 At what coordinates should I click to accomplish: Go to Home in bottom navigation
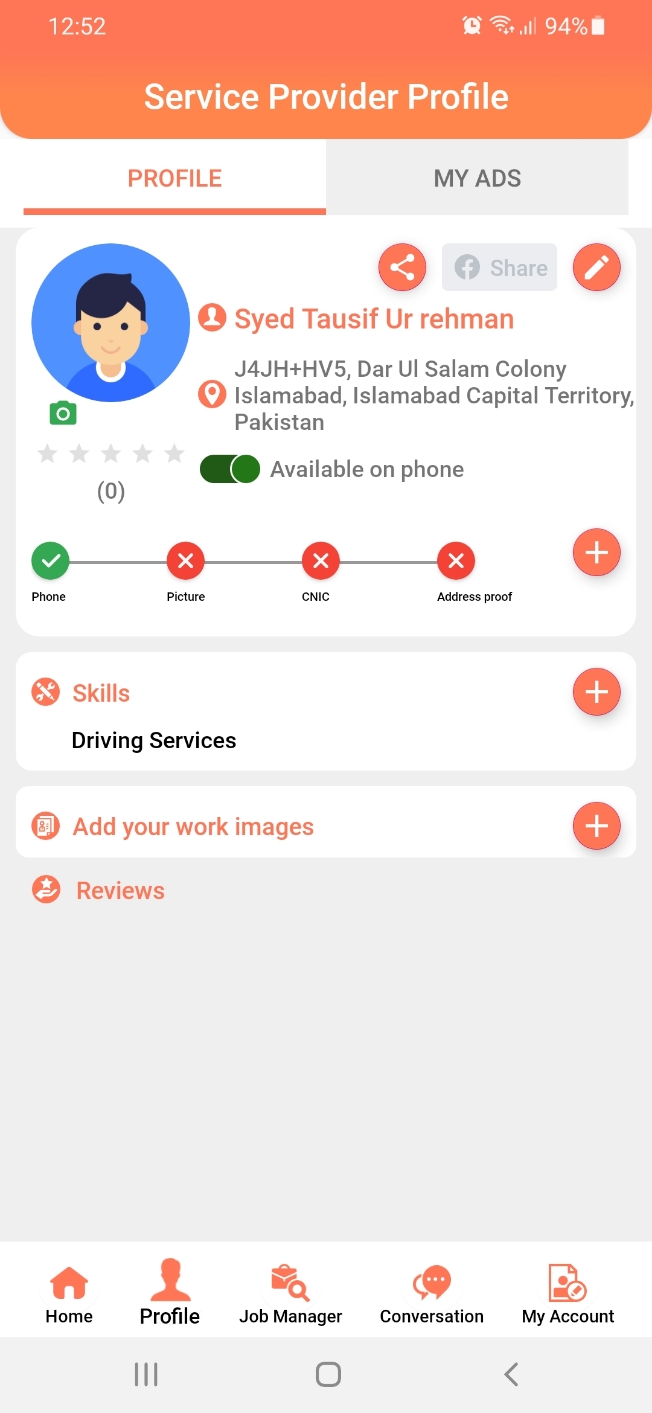tap(69, 1295)
